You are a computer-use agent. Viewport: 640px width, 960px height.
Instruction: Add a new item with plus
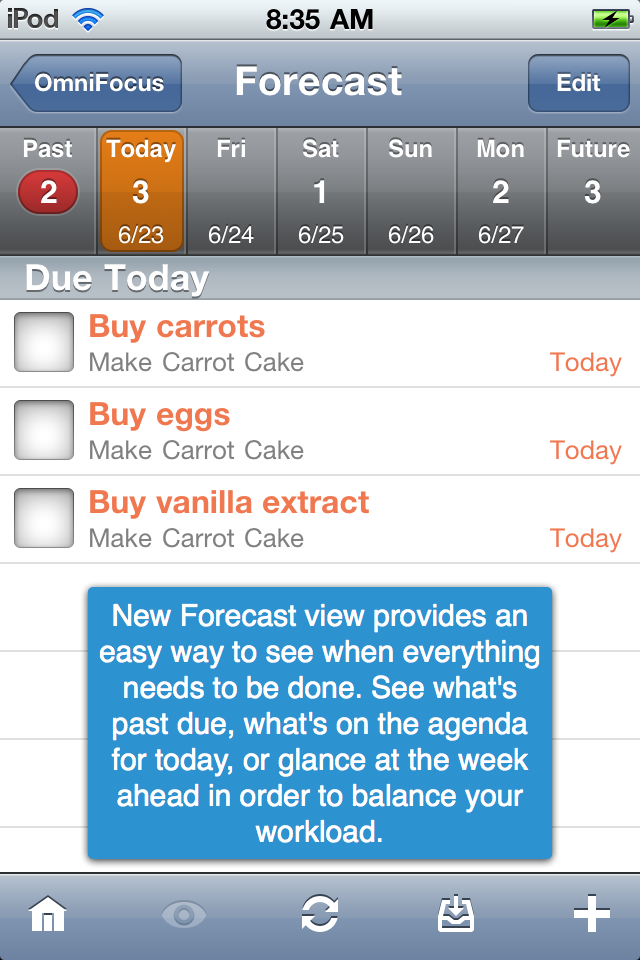[x=591, y=915]
